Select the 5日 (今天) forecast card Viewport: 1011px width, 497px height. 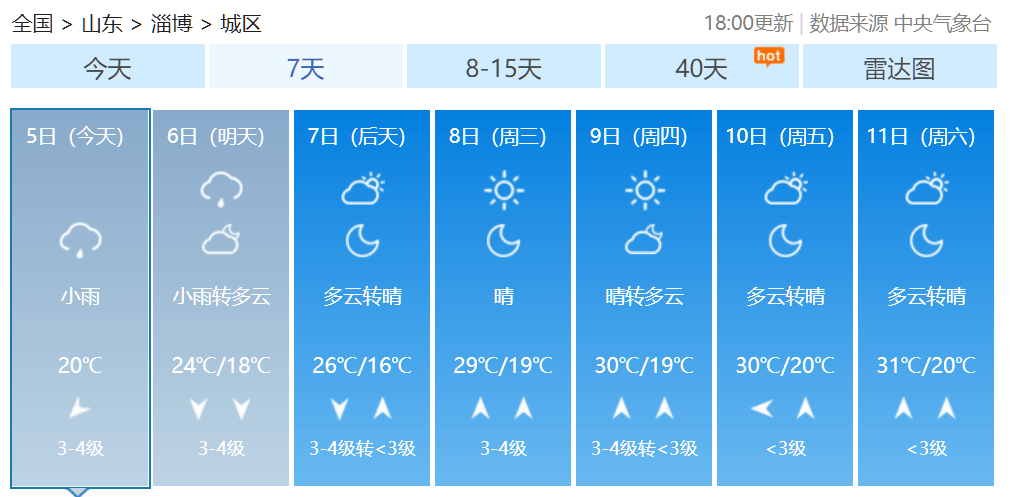(80, 297)
